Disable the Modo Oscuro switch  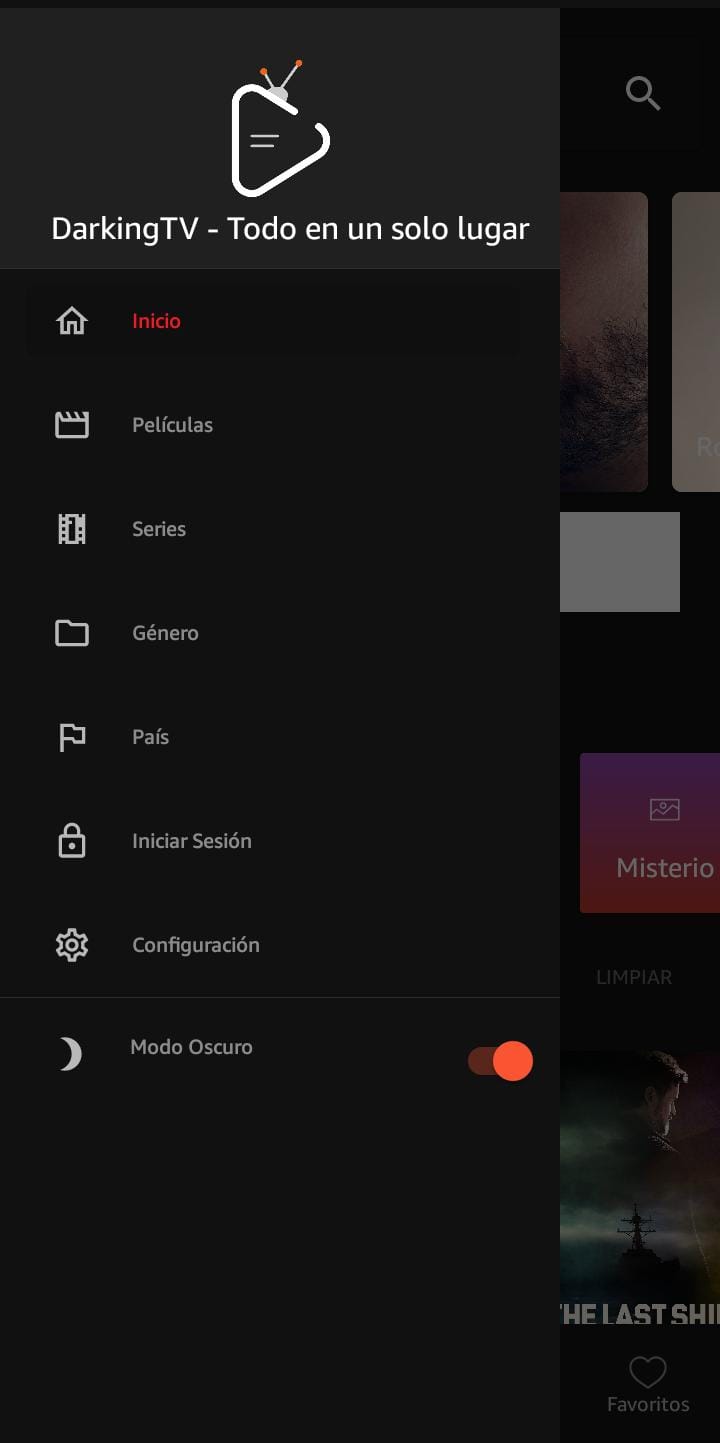pyautogui.click(x=500, y=1061)
